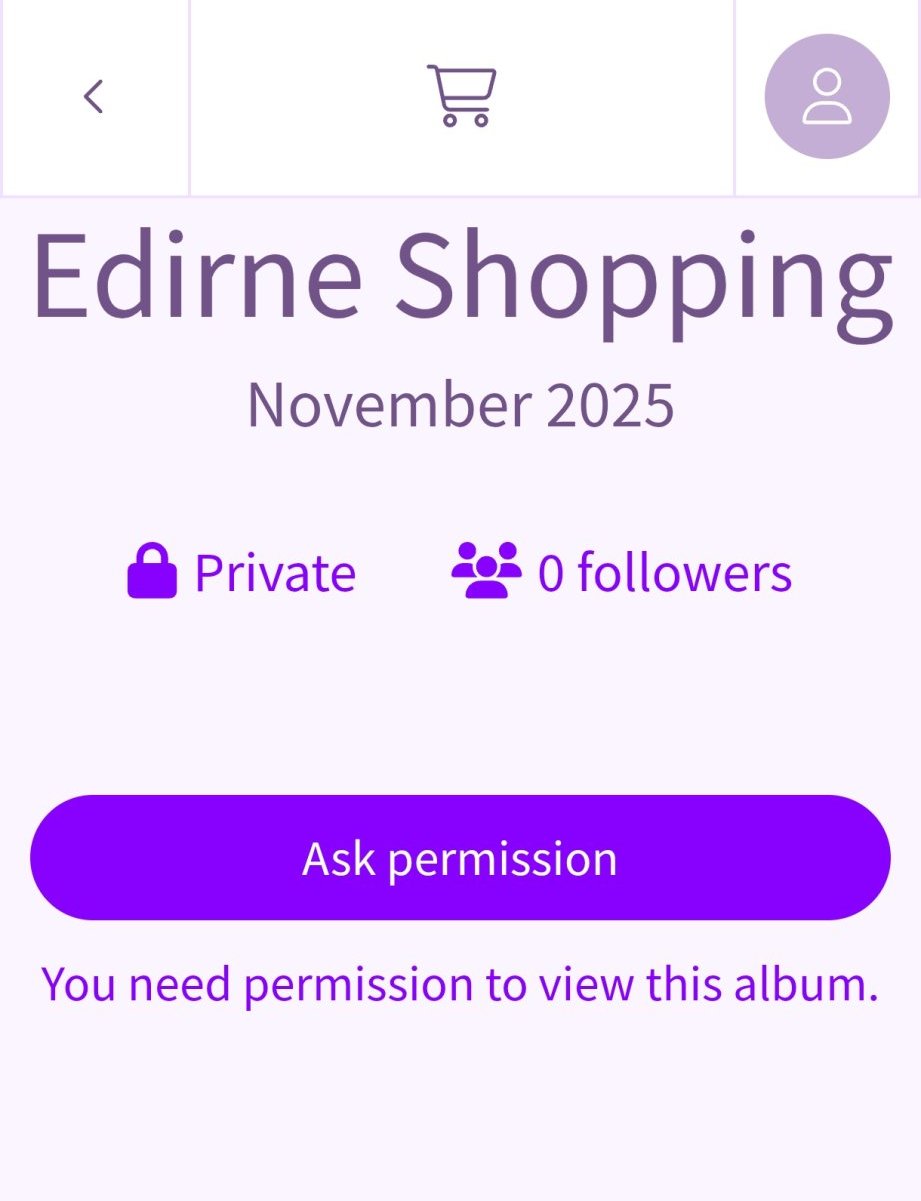This screenshot has height=1201, width=921.
Task: Go back using the header arrow
Action: pyautogui.click(x=94, y=97)
